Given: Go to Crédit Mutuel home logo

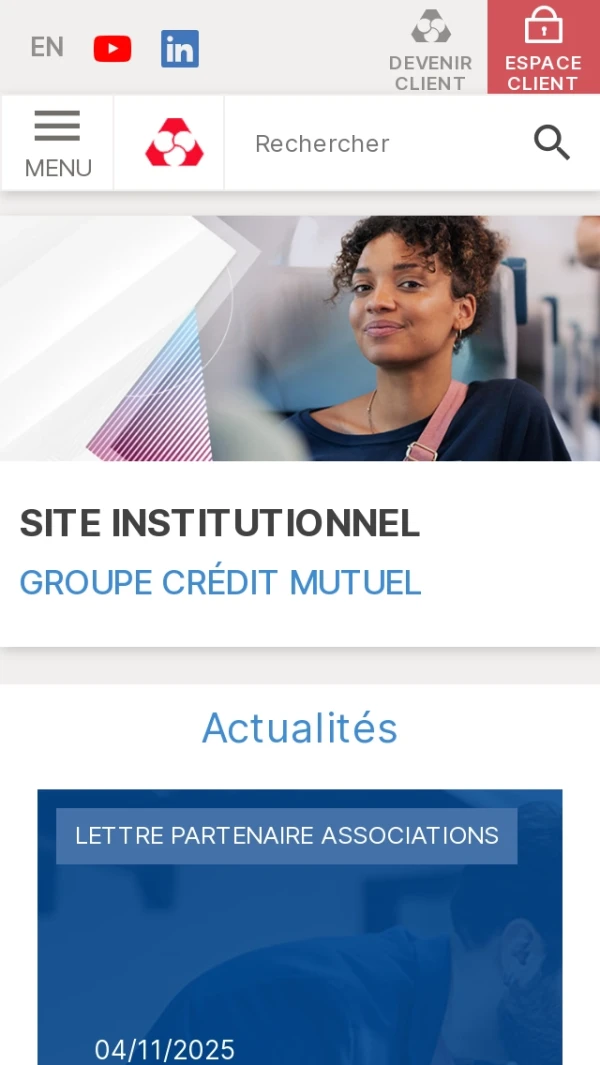Looking at the screenshot, I should click(x=174, y=143).
